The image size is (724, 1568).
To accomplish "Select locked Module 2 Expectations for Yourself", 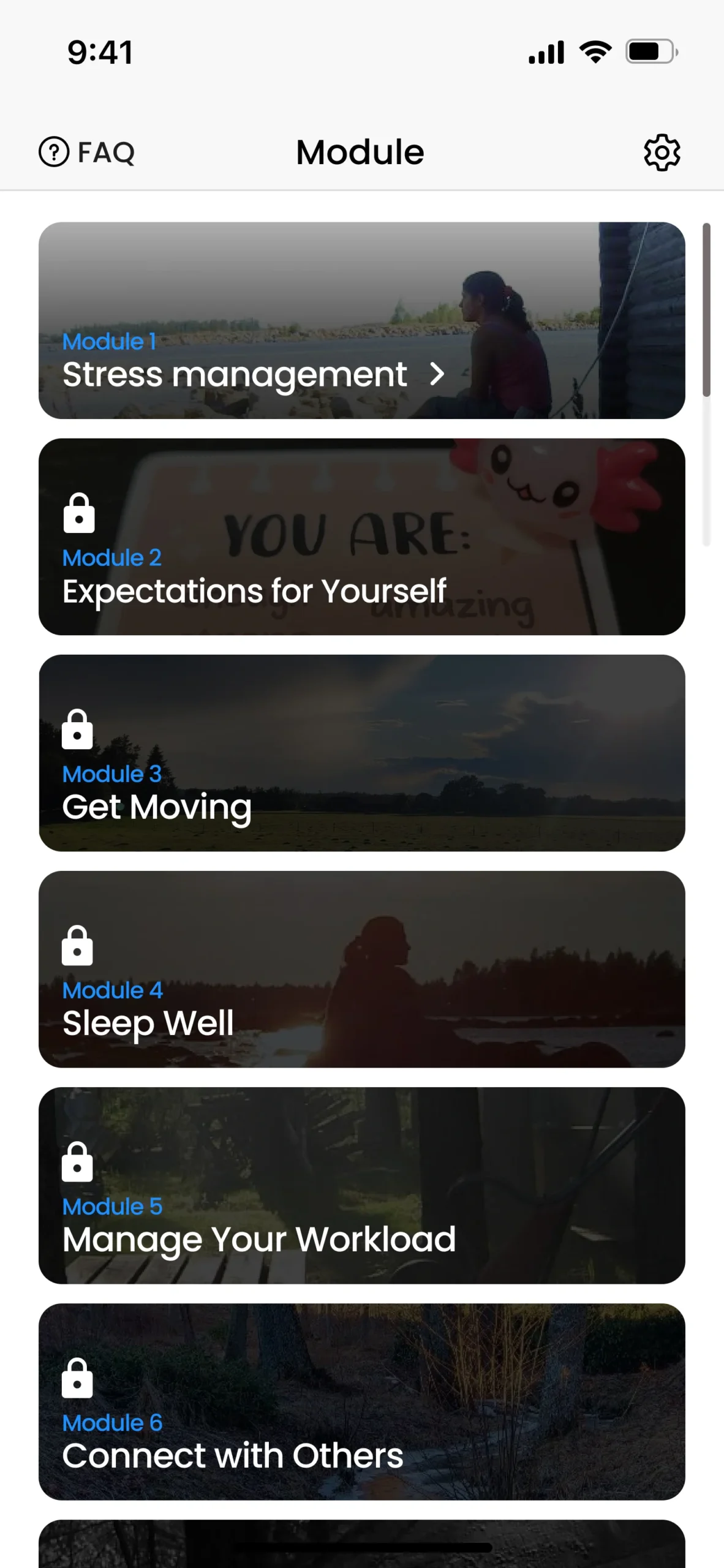I will pos(361,537).
